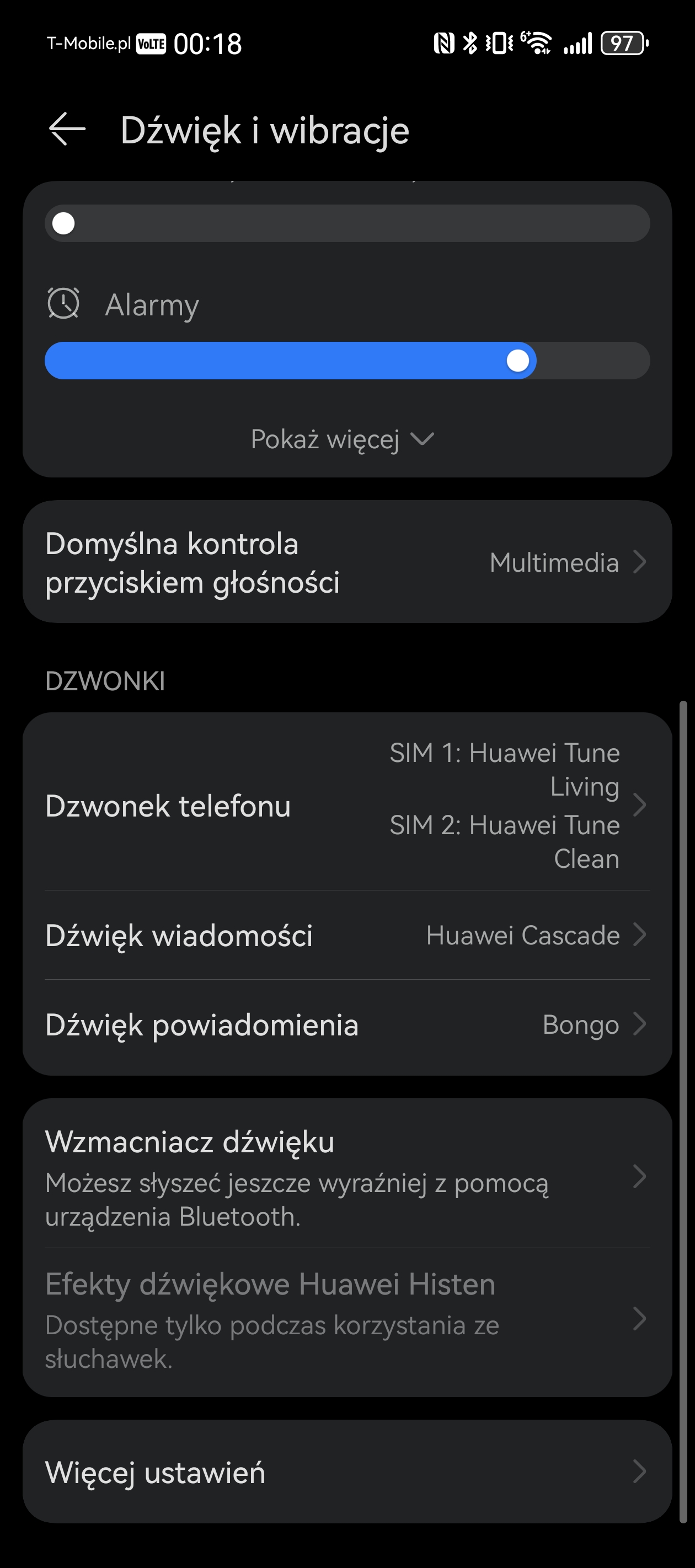Open Wzmacniacz dźwięku
695x1568 pixels.
[x=347, y=1176]
